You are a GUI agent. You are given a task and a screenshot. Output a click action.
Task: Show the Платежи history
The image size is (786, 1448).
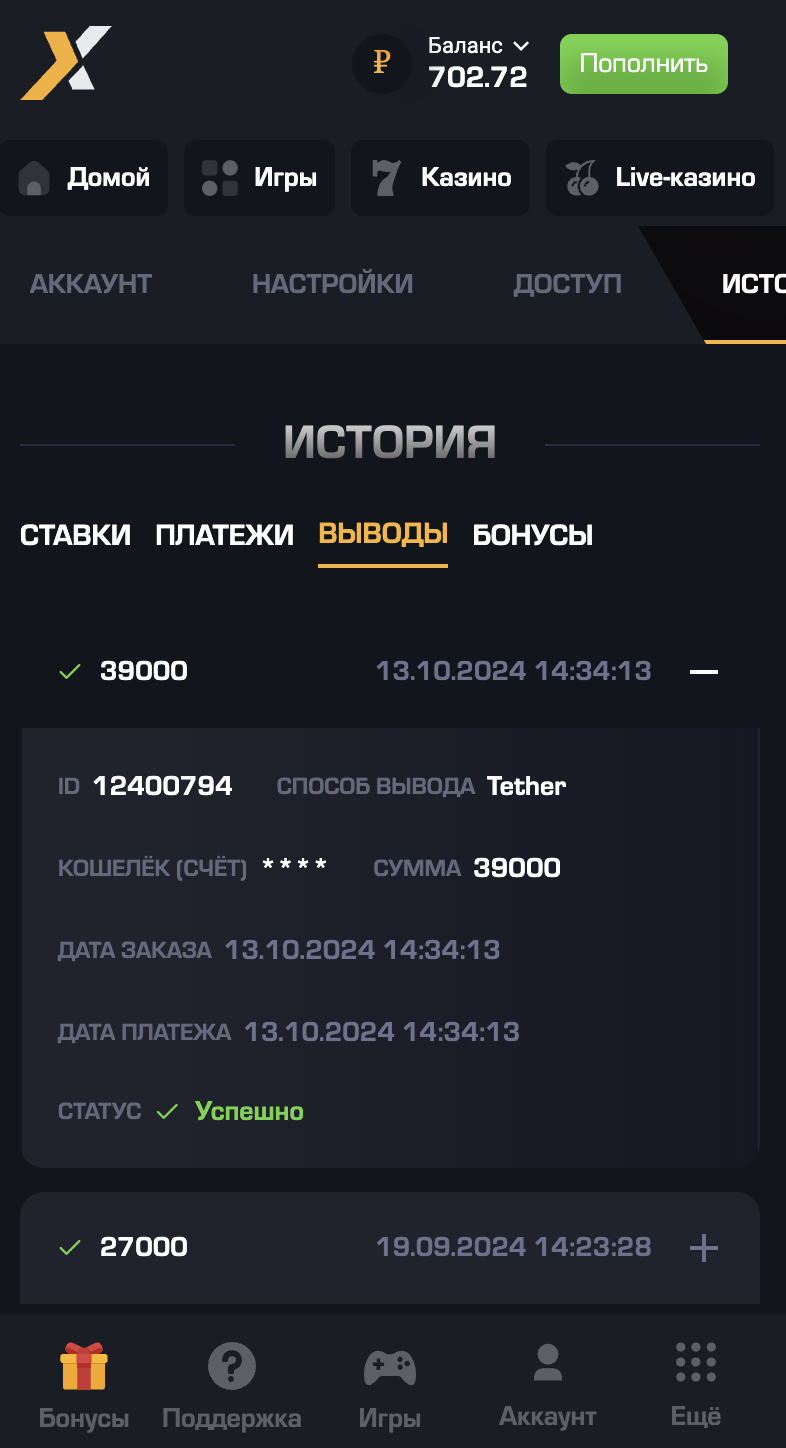224,535
